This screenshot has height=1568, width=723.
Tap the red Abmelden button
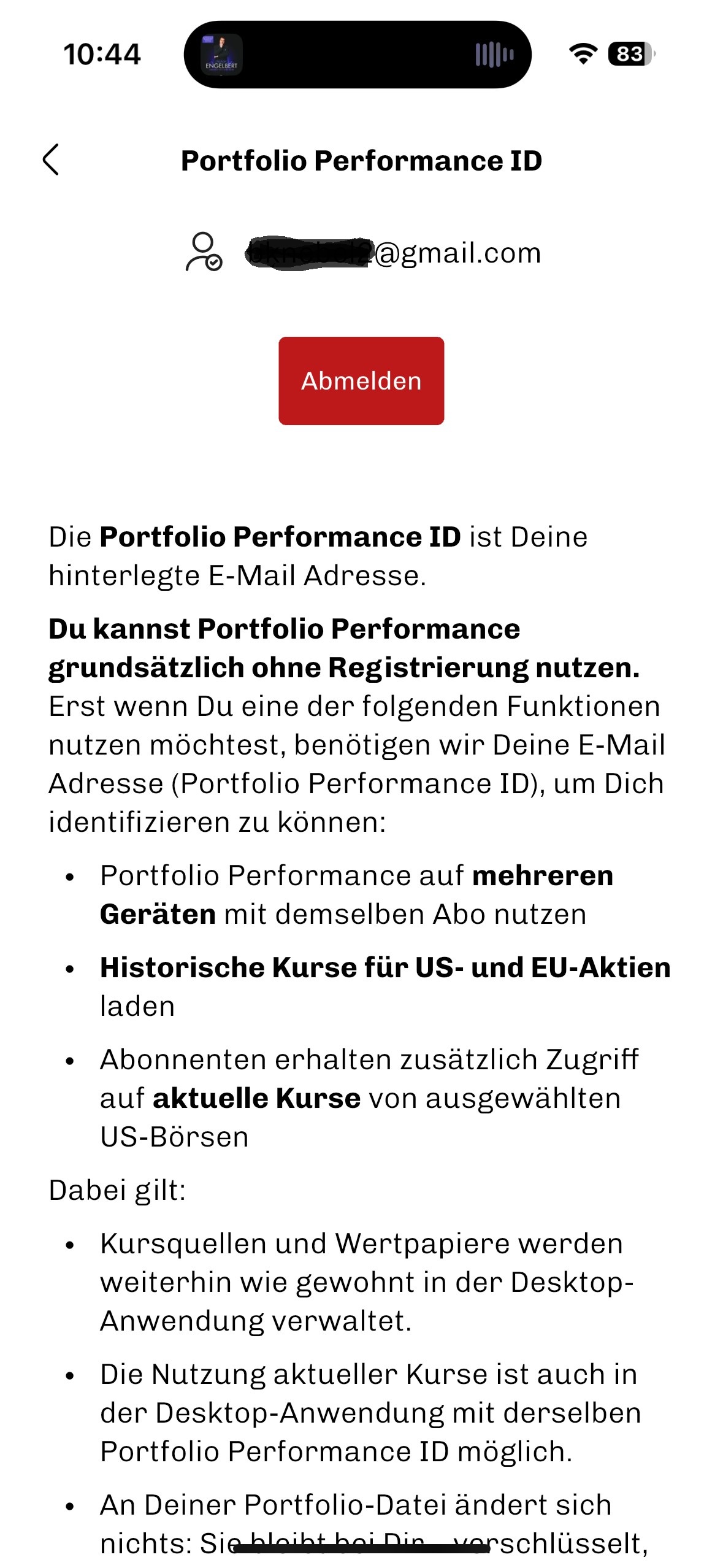[361, 381]
